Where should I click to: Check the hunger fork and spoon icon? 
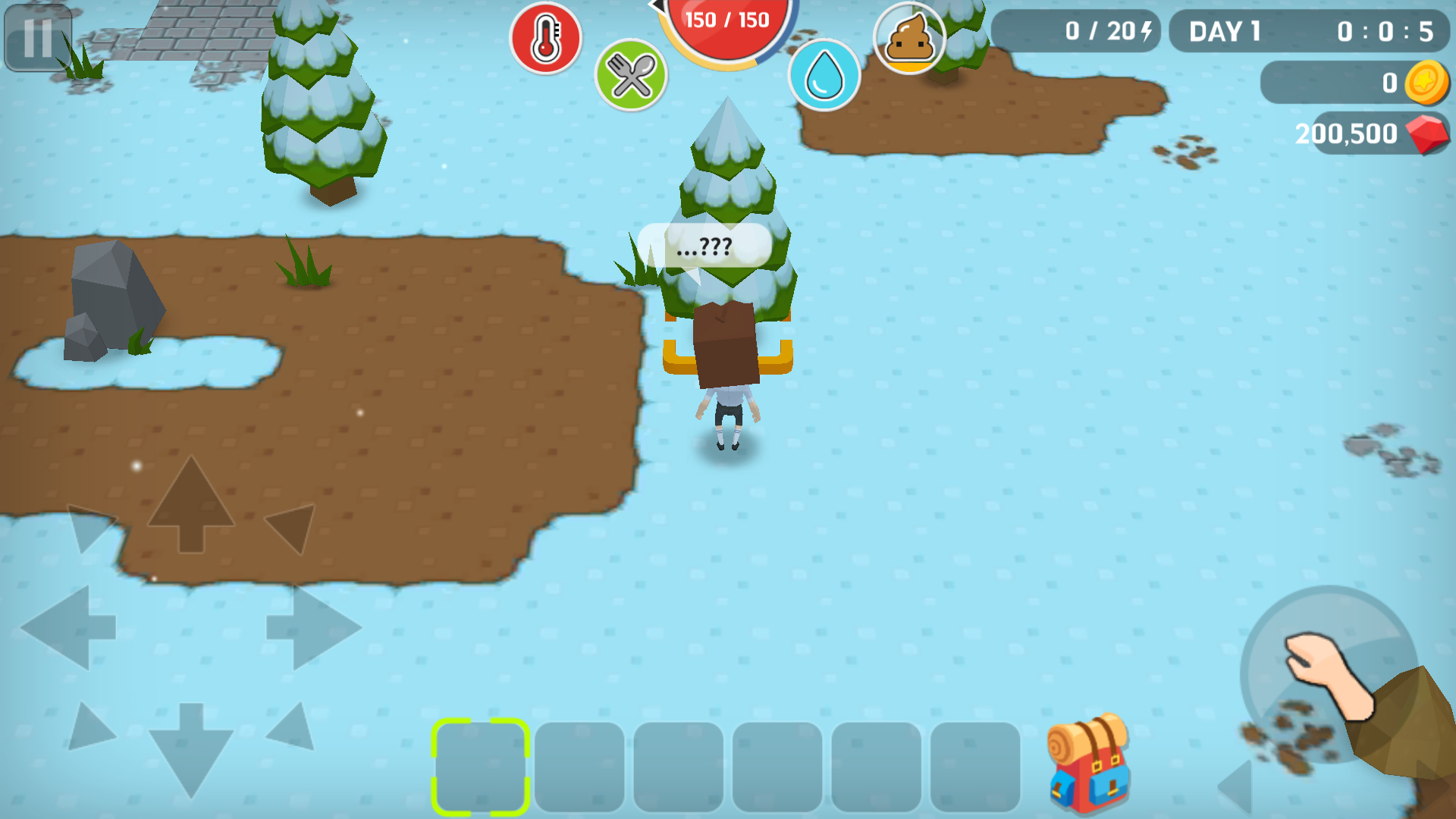(x=631, y=75)
